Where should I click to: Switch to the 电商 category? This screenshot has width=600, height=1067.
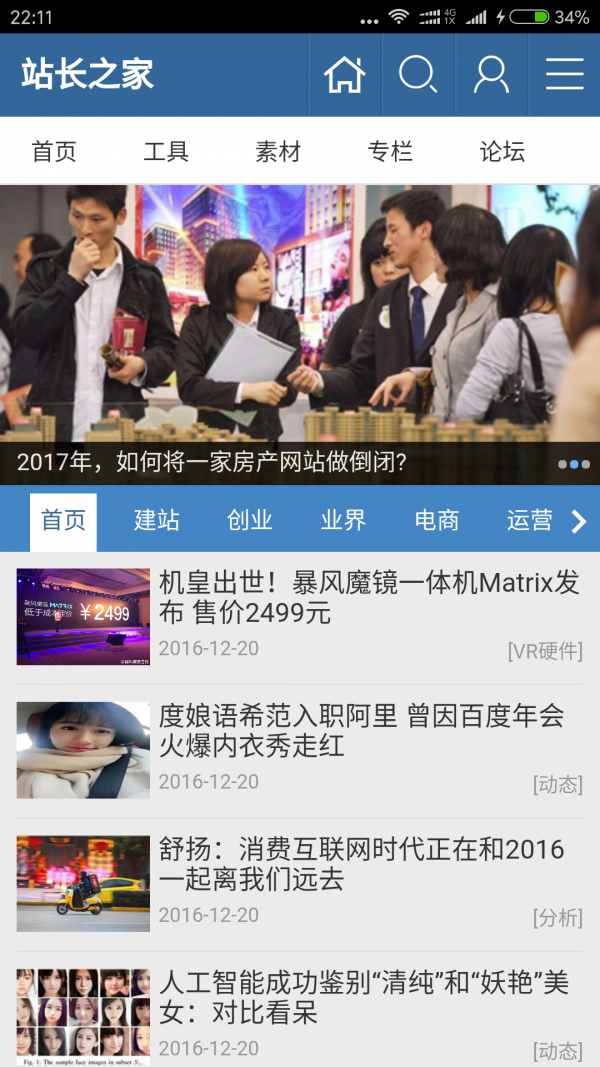pos(437,520)
